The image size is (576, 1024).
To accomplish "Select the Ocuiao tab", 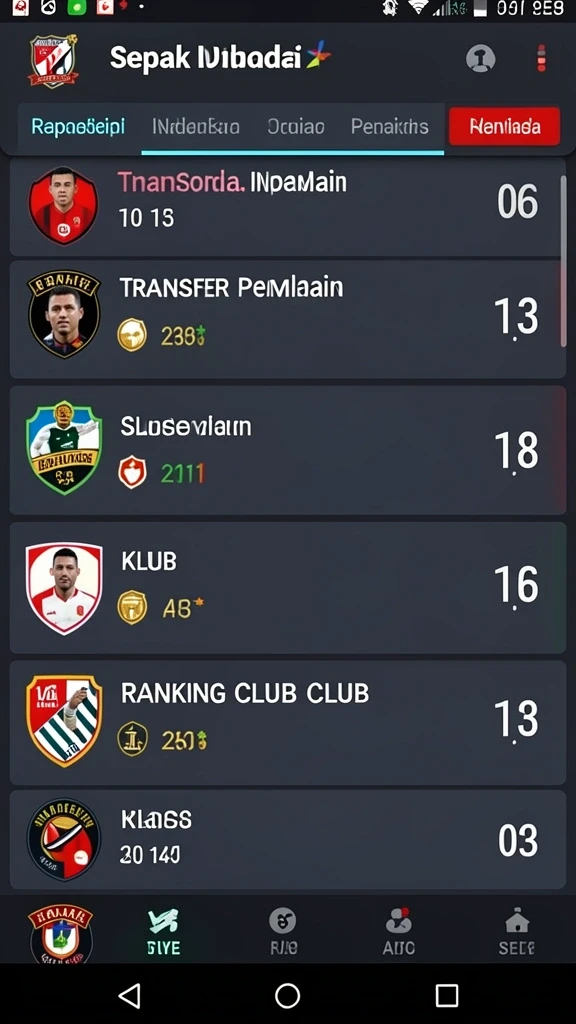I will 296,126.
